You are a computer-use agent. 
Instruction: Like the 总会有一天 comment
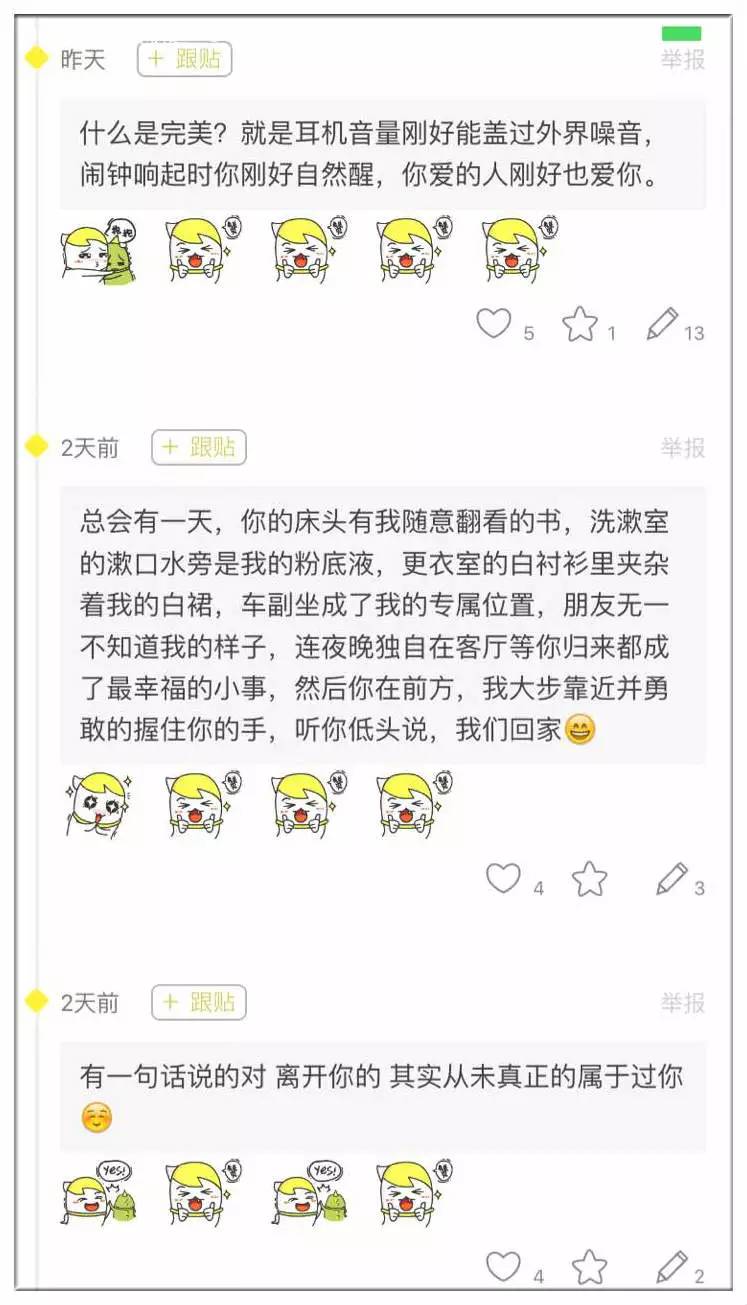503,878
